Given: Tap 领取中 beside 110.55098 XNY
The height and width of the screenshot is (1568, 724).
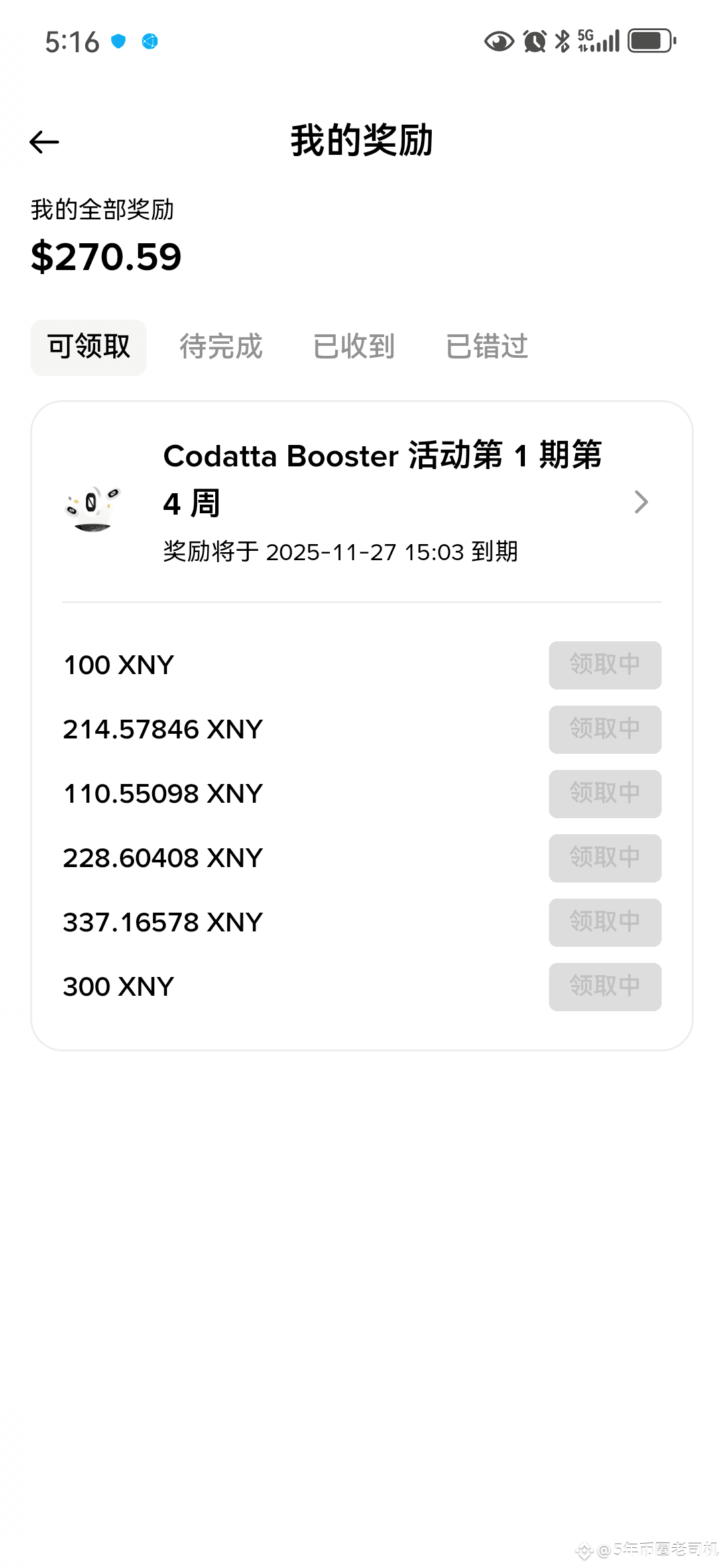Looking at the screenshot, I should 605,793.
